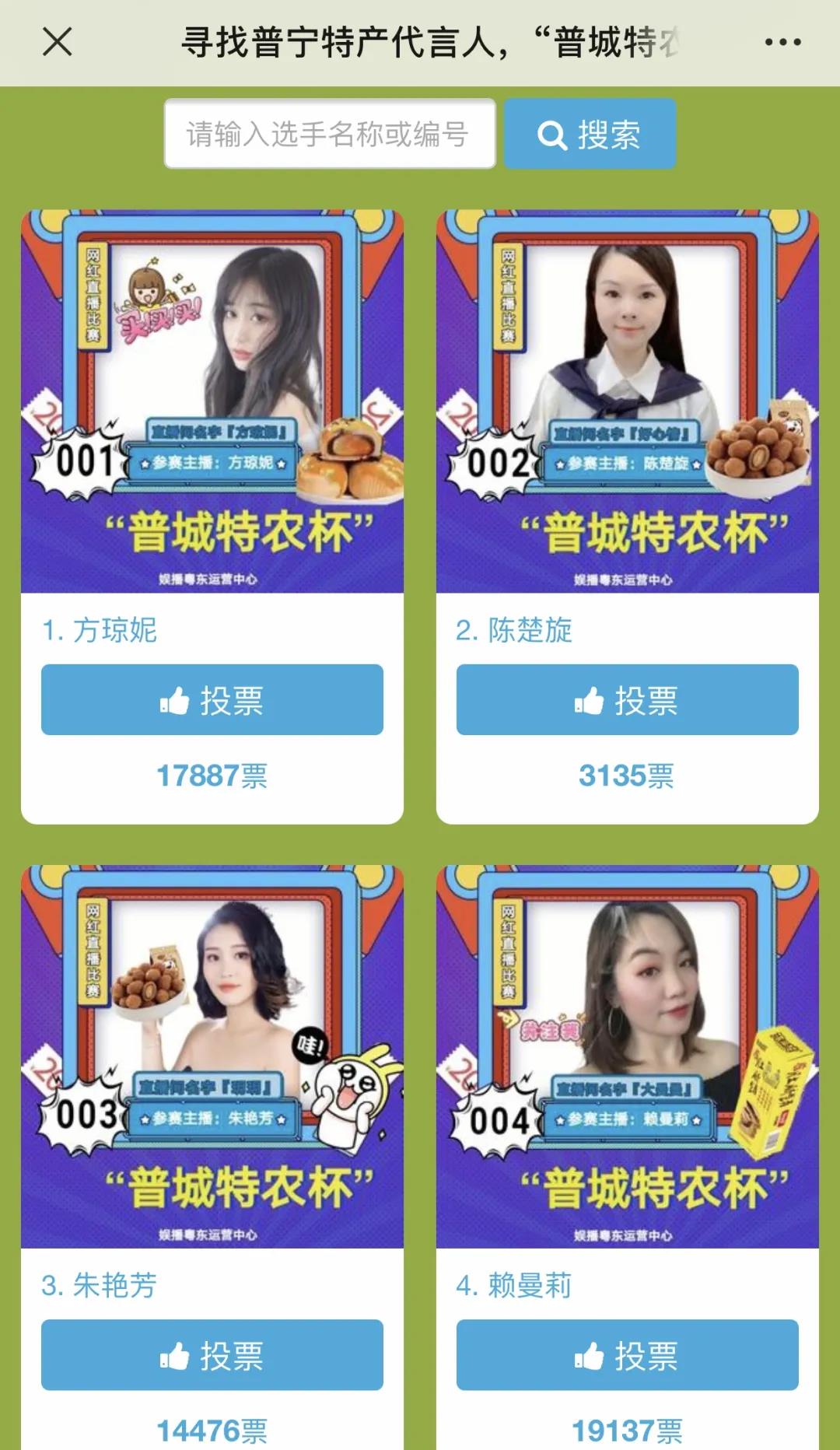Open contestant 002's poster image

(x=626, y=397)
